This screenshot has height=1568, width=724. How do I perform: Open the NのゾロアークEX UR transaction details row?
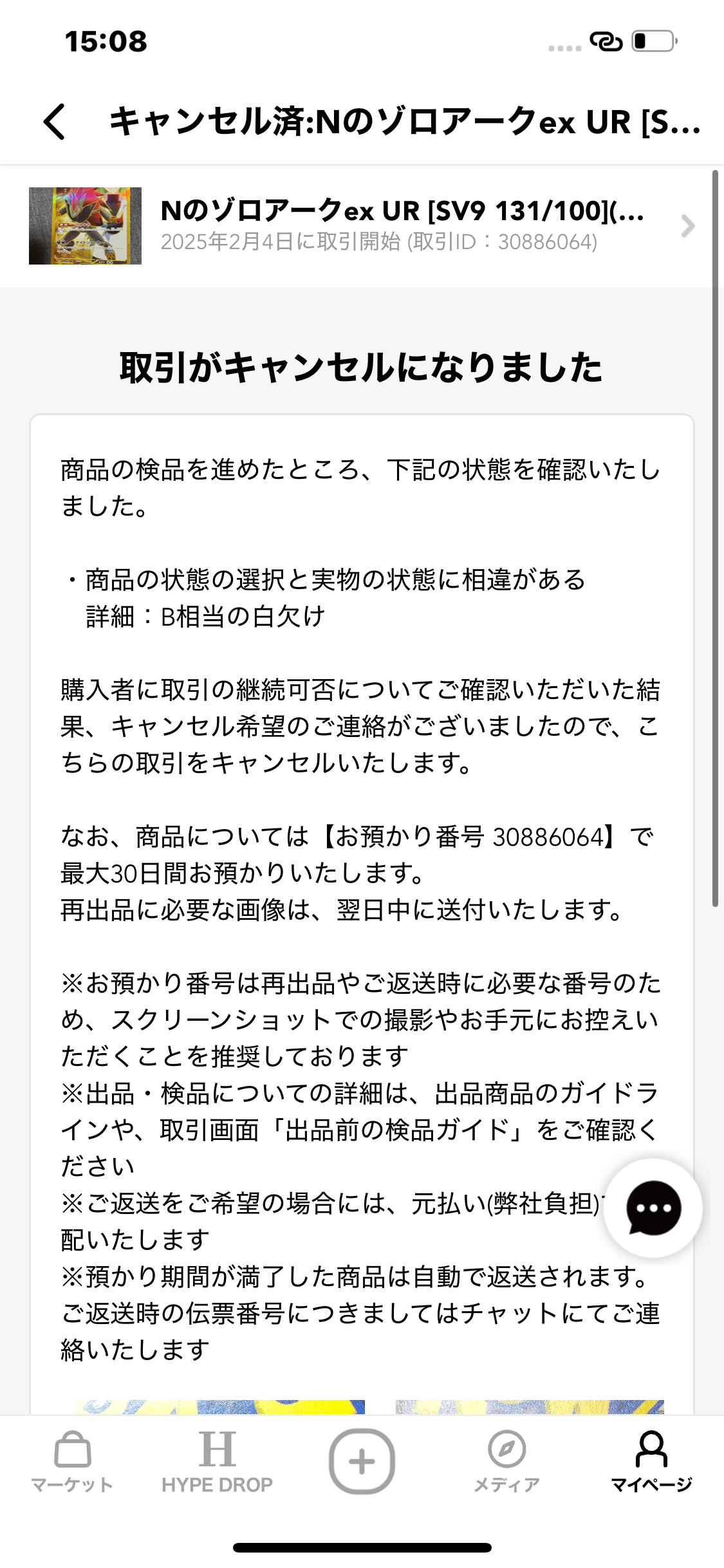[x=362, y=226]
